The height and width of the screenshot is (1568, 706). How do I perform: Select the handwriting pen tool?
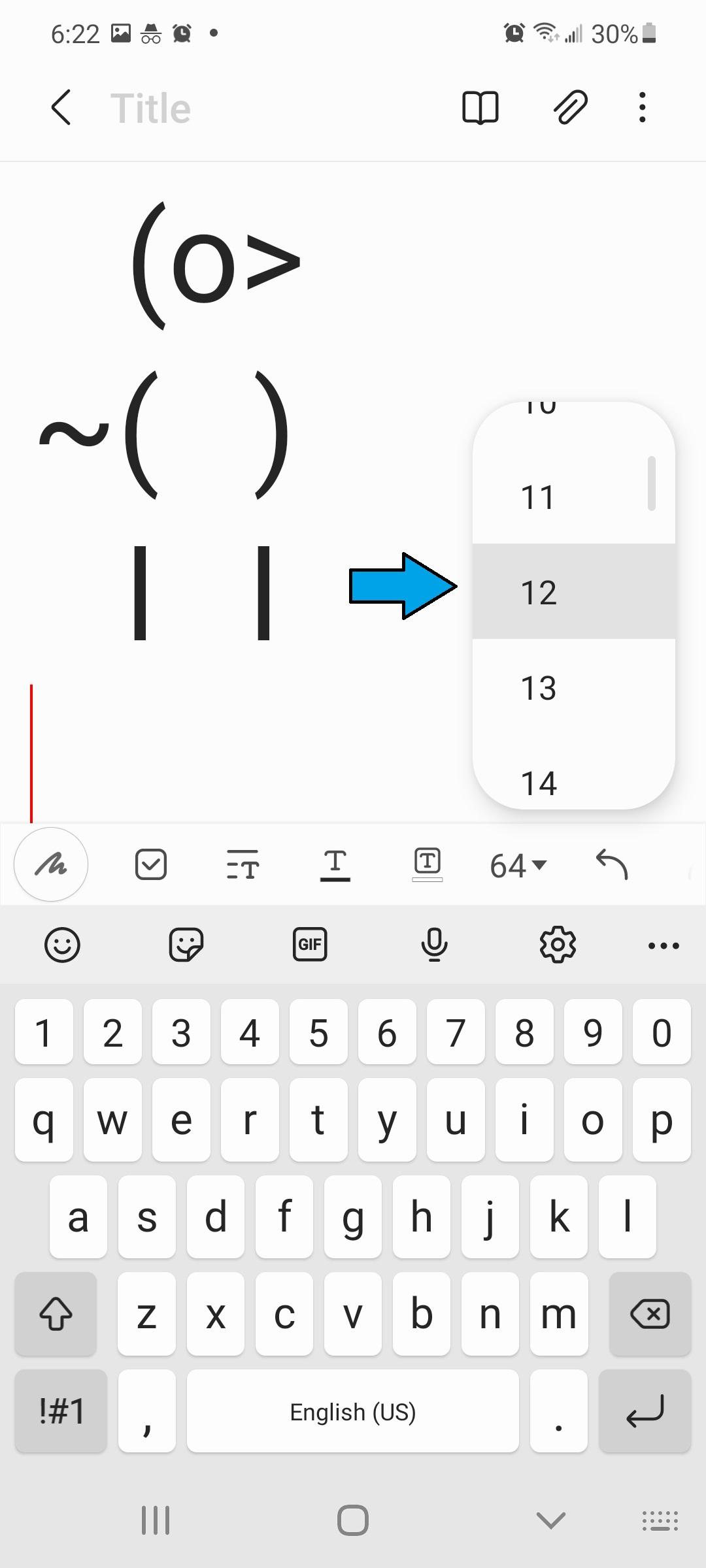[50, 864]
